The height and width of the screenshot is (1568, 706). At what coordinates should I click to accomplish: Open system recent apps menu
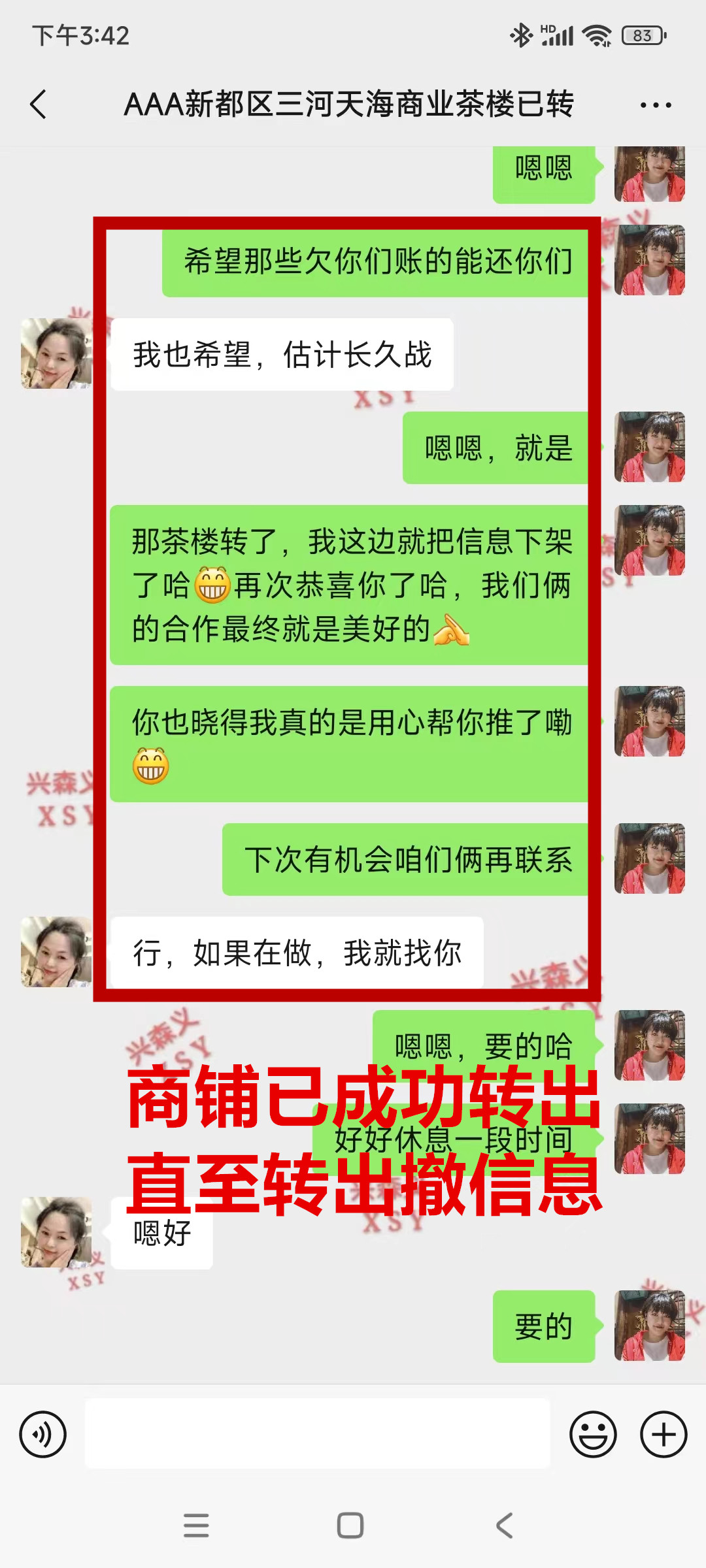196,1526
